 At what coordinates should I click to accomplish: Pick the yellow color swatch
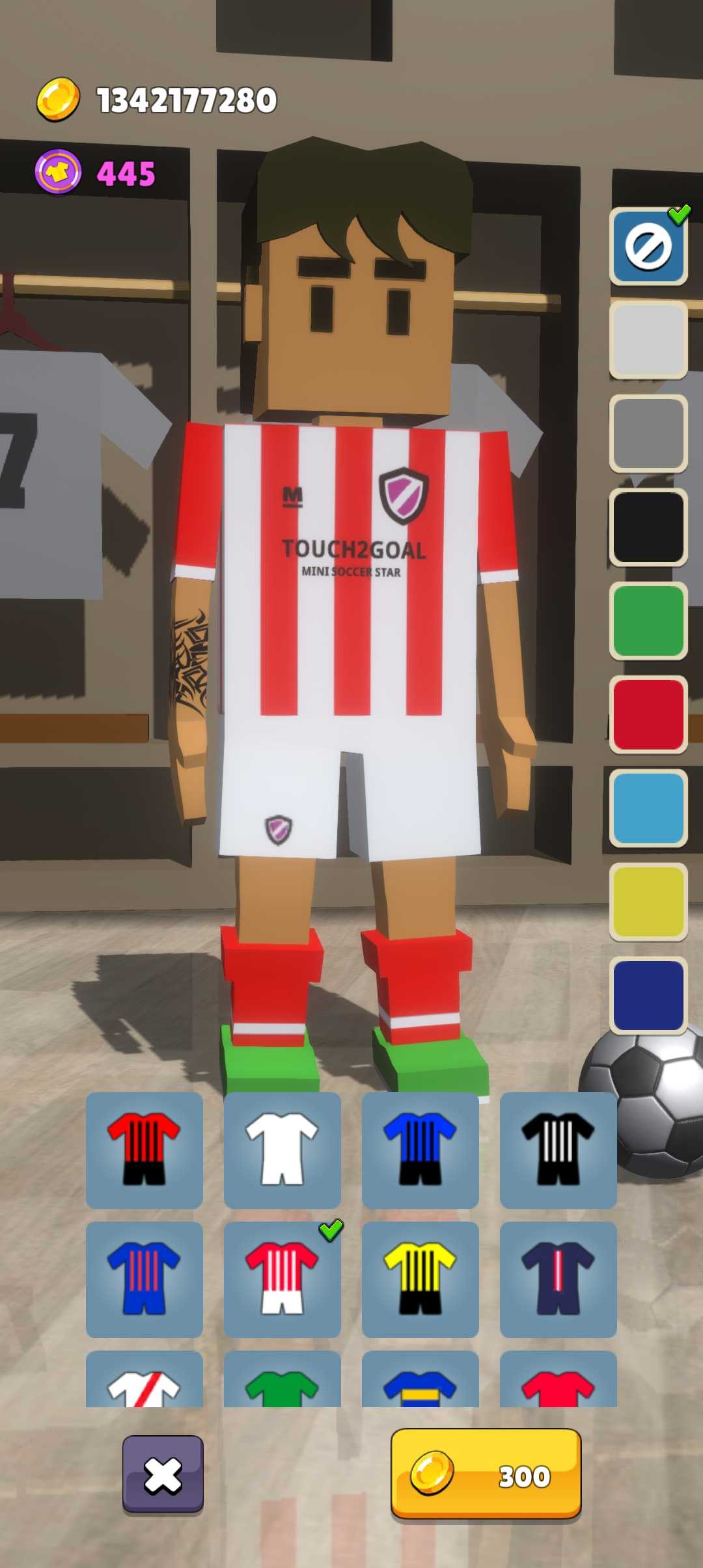pyautogui.click(x=648, y=902)
